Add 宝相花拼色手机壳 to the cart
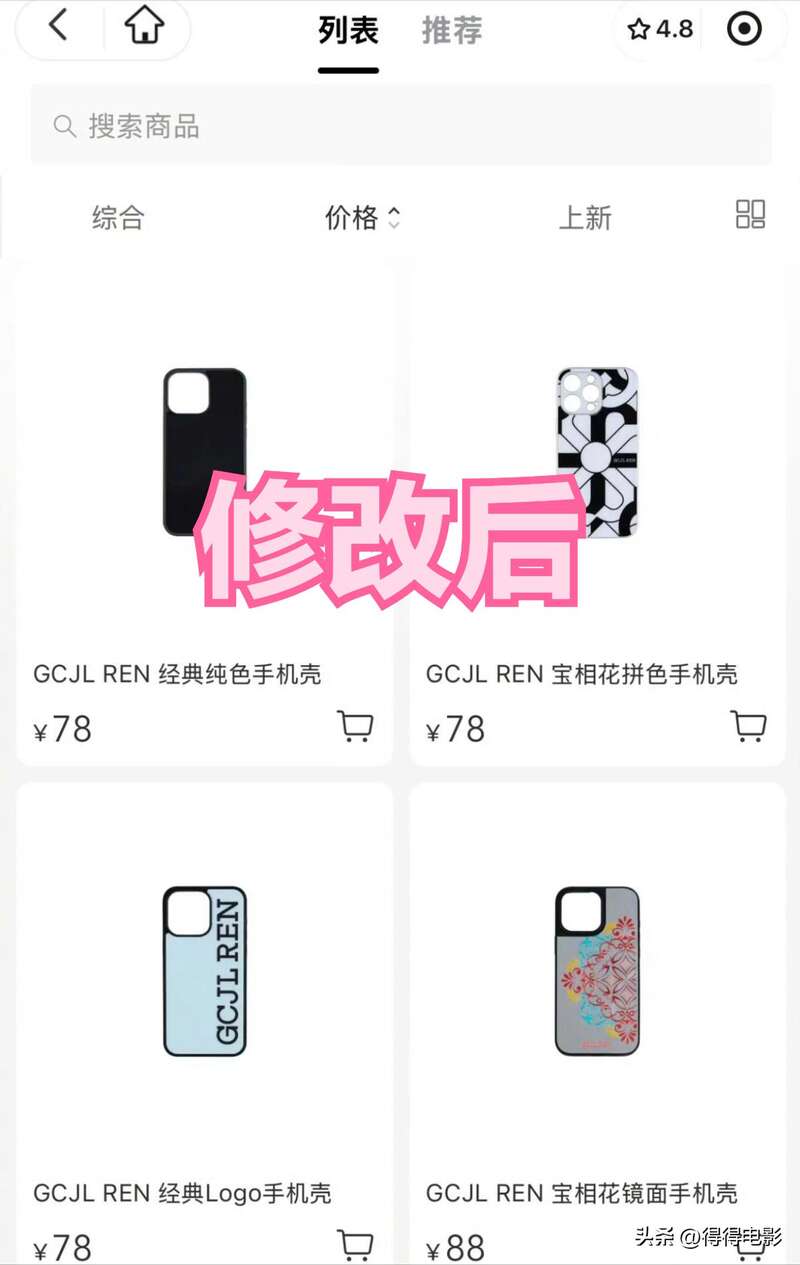This screenshot has width=800, height=1265. [x=748, y=727]
